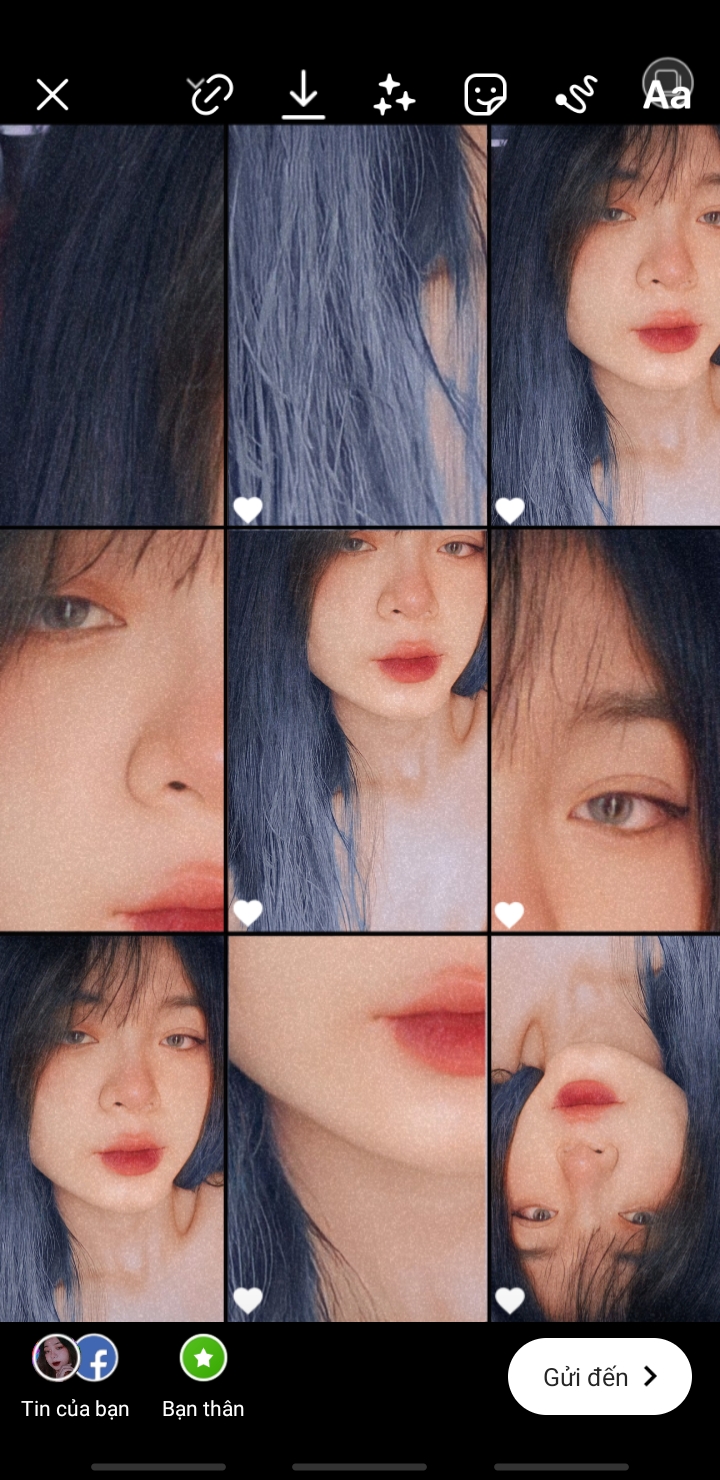
Task: Open the sparkle effects tool
Action: [394, 95]
